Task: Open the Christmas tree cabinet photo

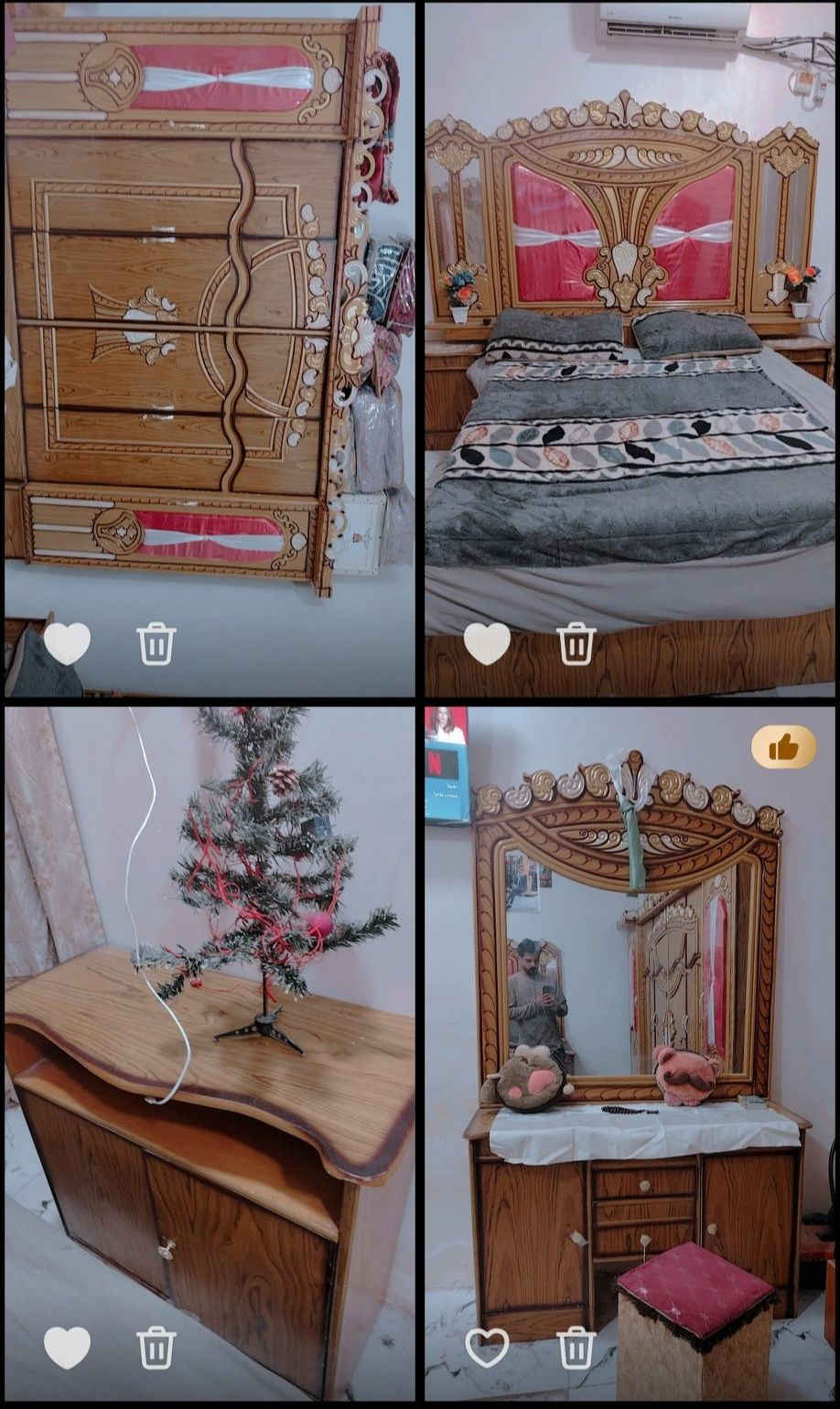Action: pos(209,1052)
